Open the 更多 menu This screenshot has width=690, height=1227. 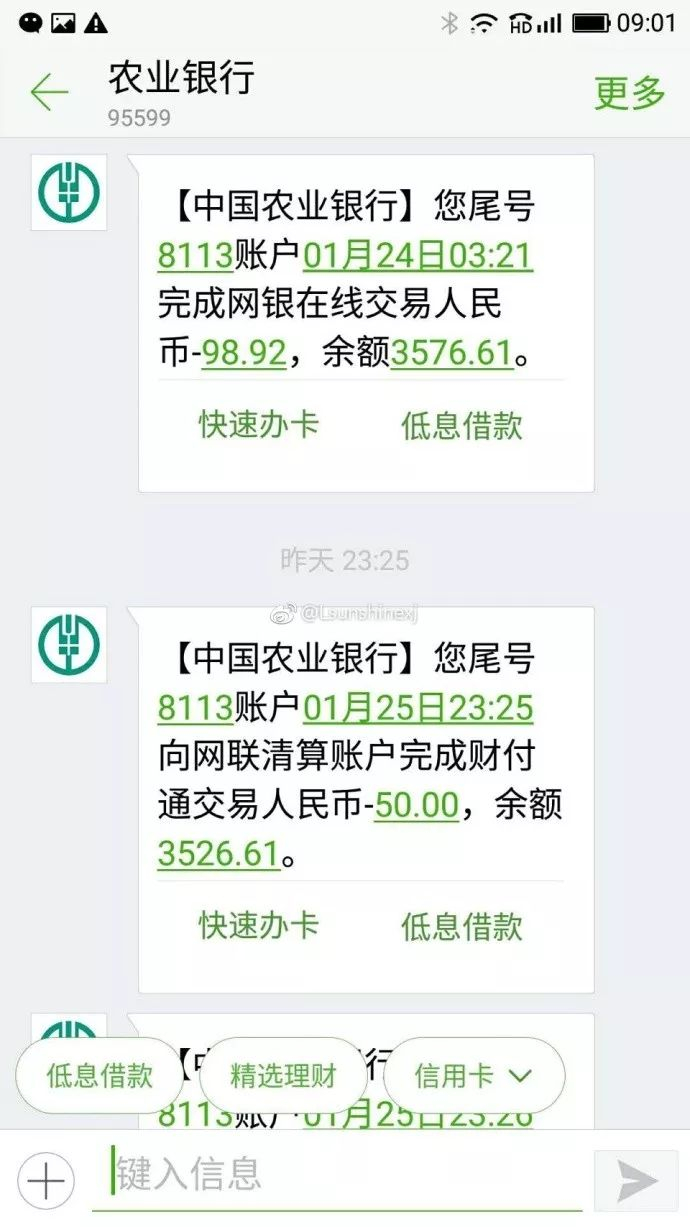coord(630,93)
